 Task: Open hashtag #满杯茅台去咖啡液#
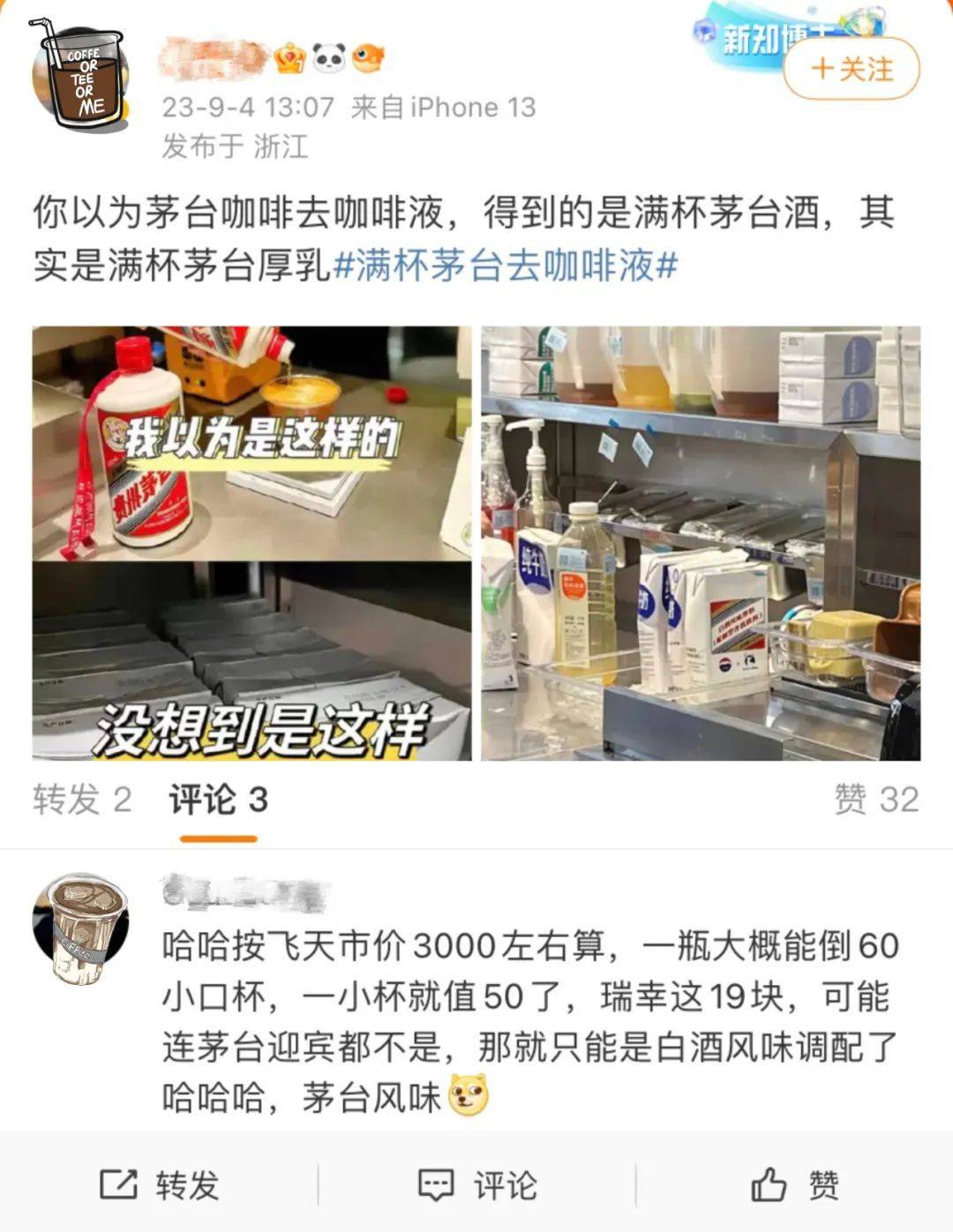point(506,265)
